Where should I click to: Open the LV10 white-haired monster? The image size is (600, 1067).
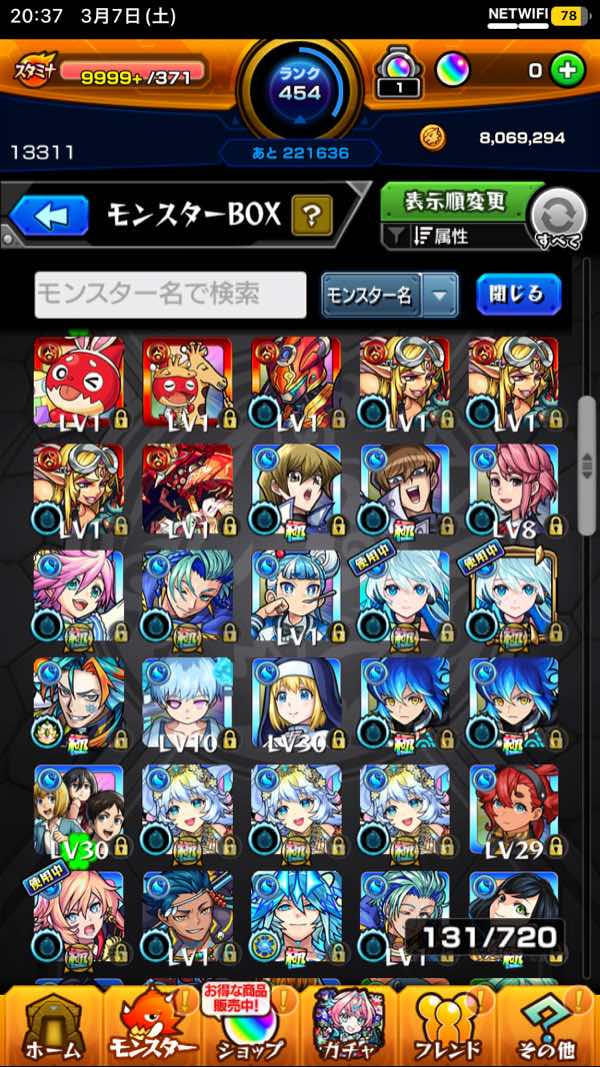pyautogui.click(x=187, y=702)
